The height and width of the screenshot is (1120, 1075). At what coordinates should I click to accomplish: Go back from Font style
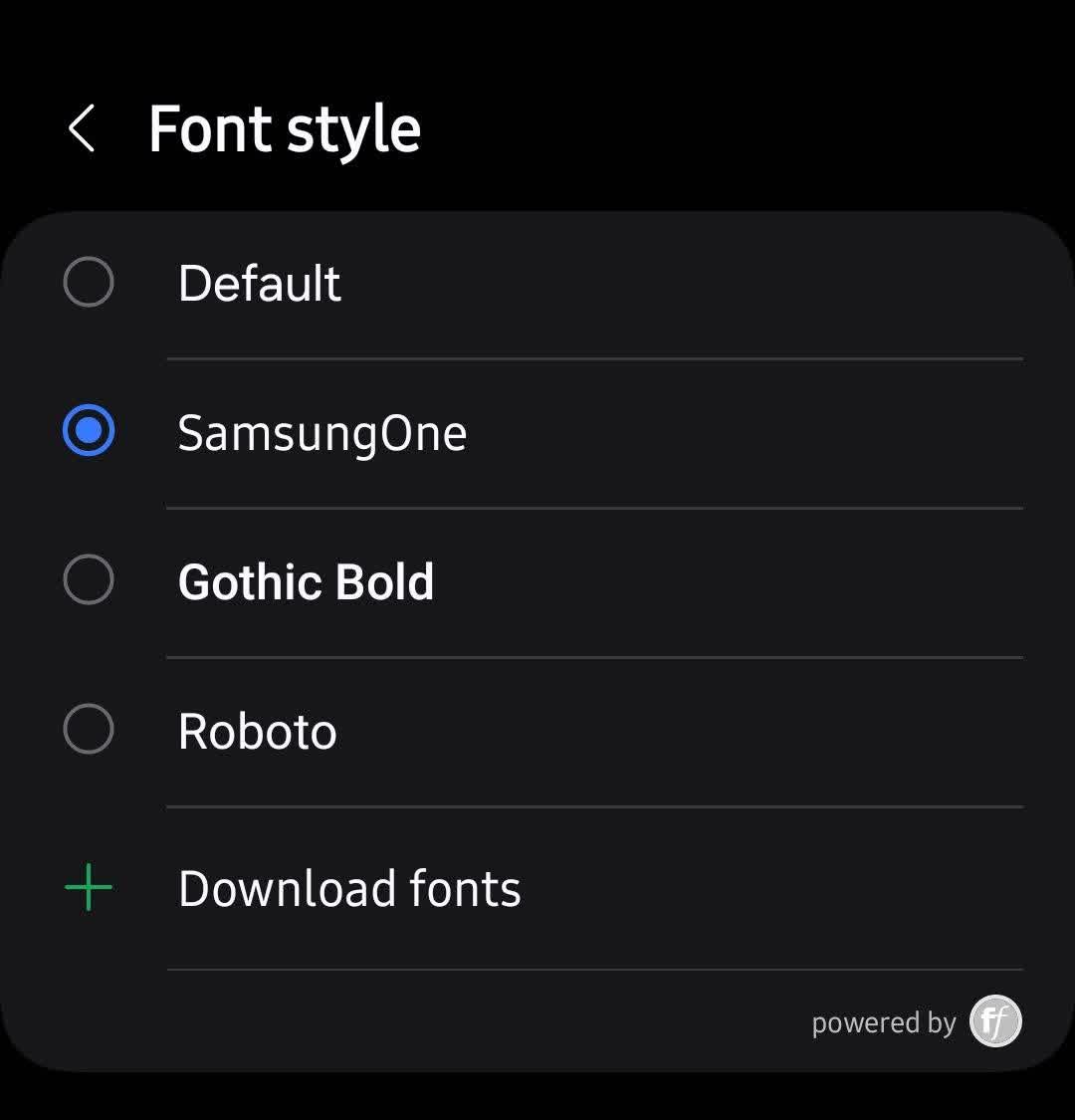pyautogui.click(x=82, y=129)
